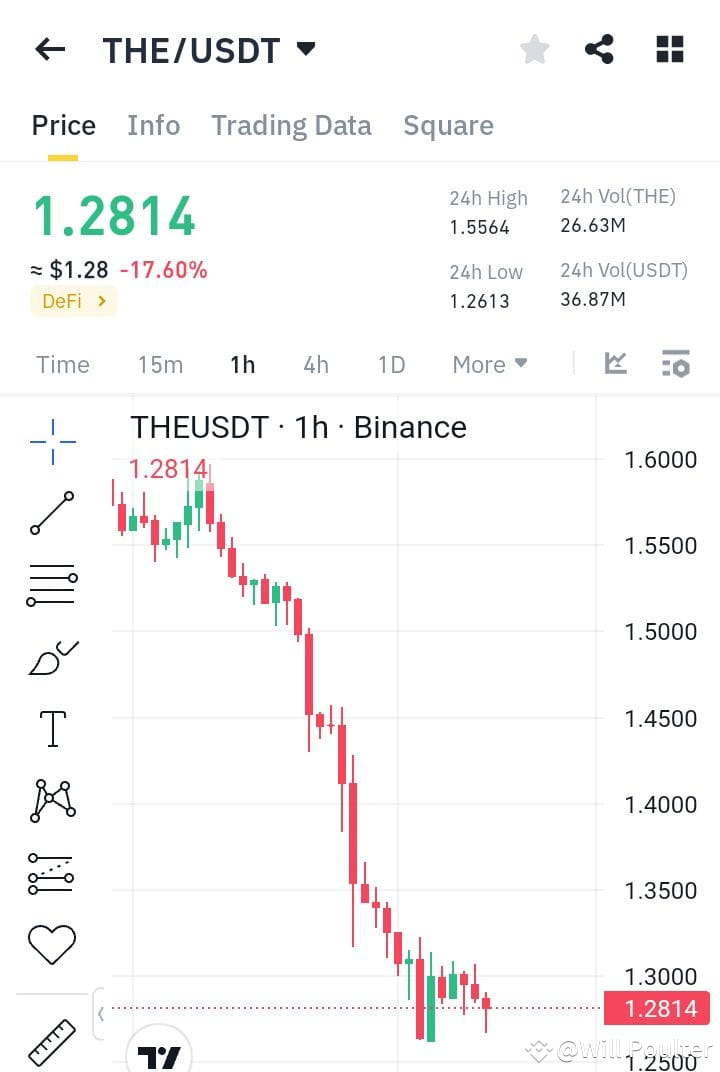Open chart settings icon beside indicators

tap(676, 364)
